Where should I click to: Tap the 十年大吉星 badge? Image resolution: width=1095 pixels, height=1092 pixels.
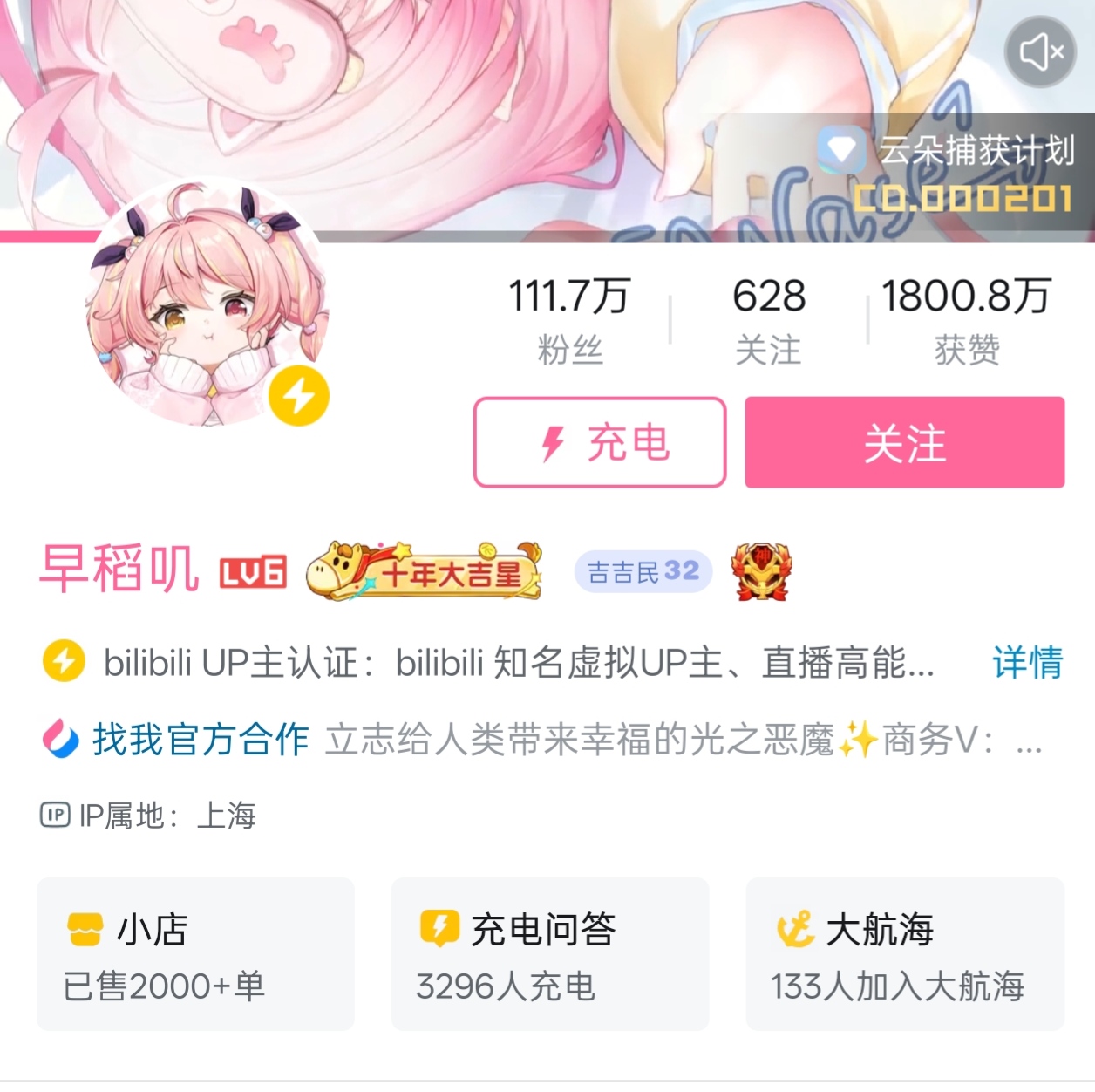point(425,571)
